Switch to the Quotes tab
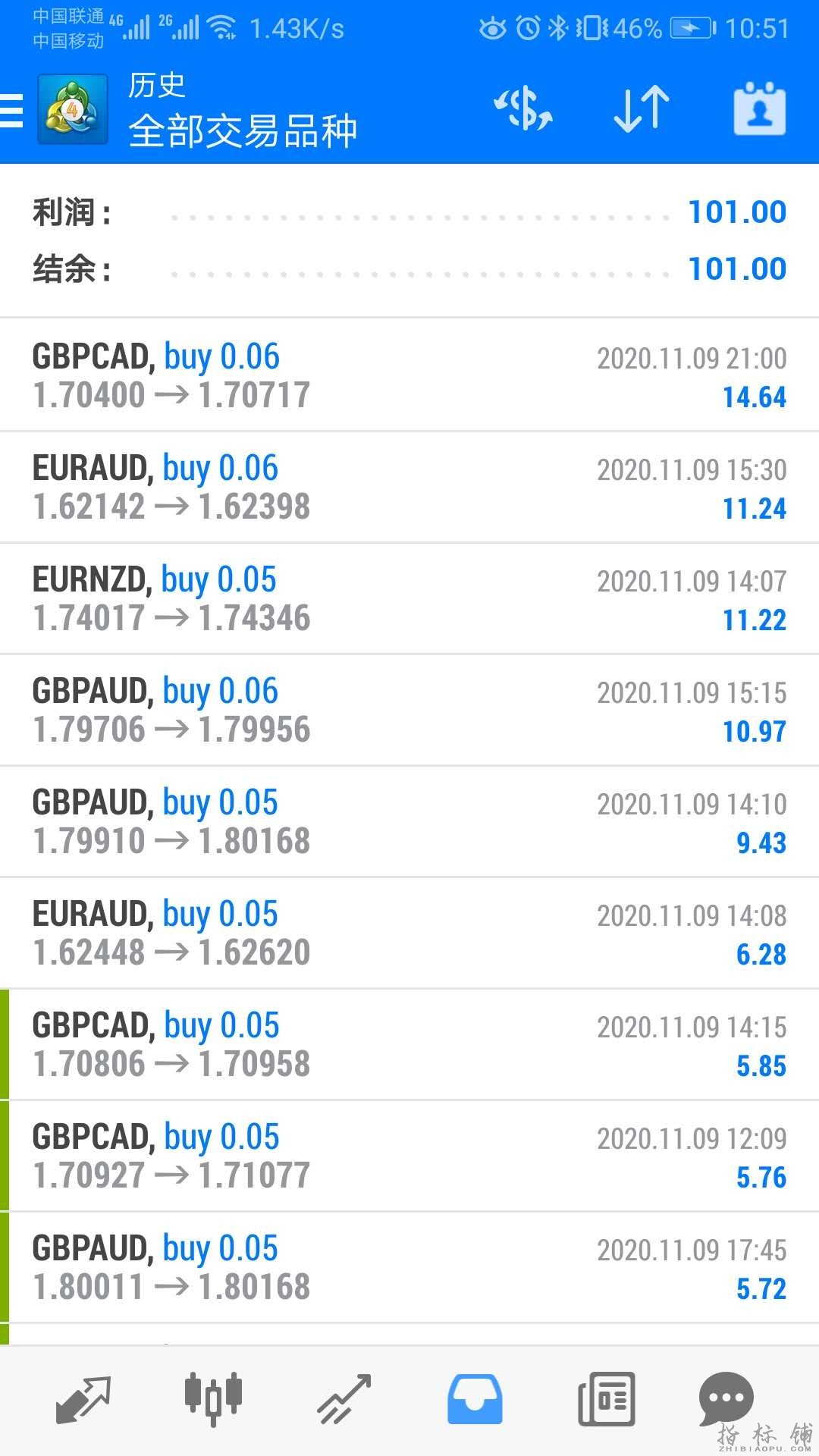 [x=83, y=1399]
